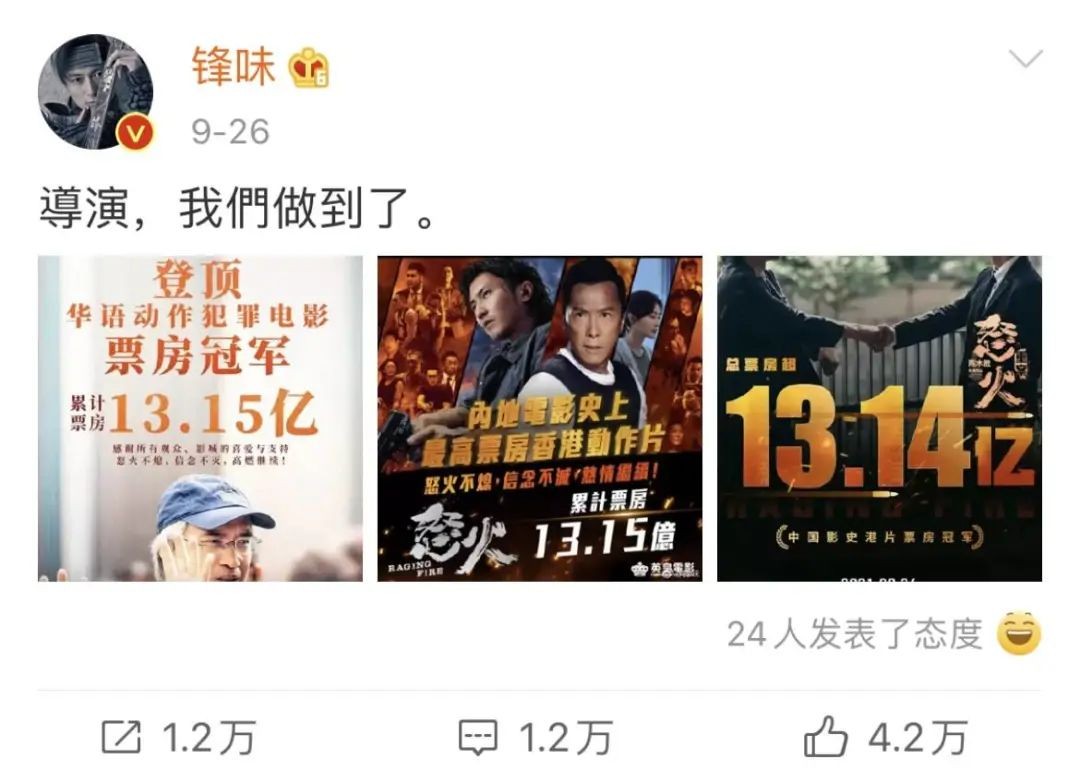The image size is (1080, 783).
Task: Open the 锋味 username profile link
Action: pyautogui.click(x=235, y=67)
